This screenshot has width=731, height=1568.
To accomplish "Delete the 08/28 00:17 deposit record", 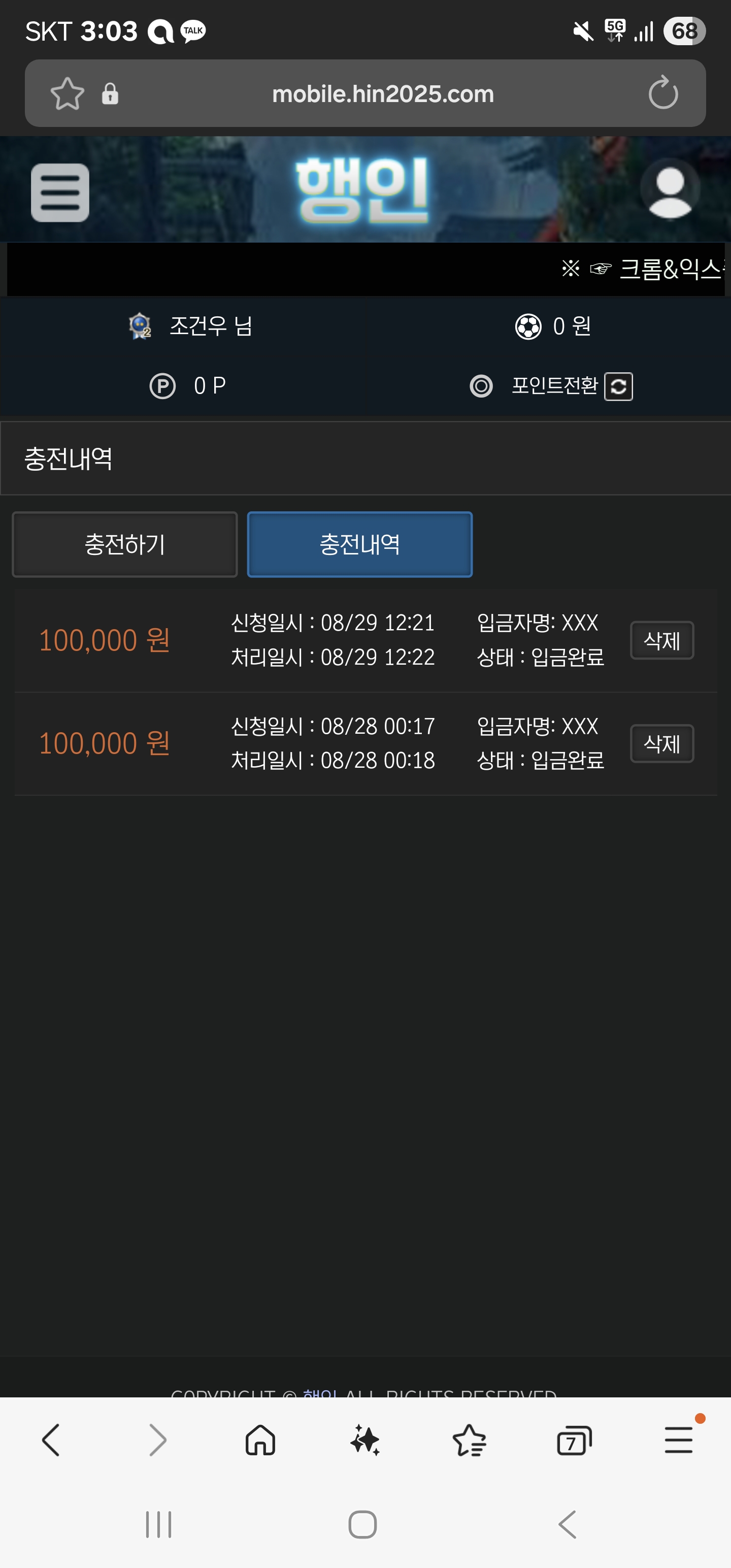I will (x=662, y=744).
